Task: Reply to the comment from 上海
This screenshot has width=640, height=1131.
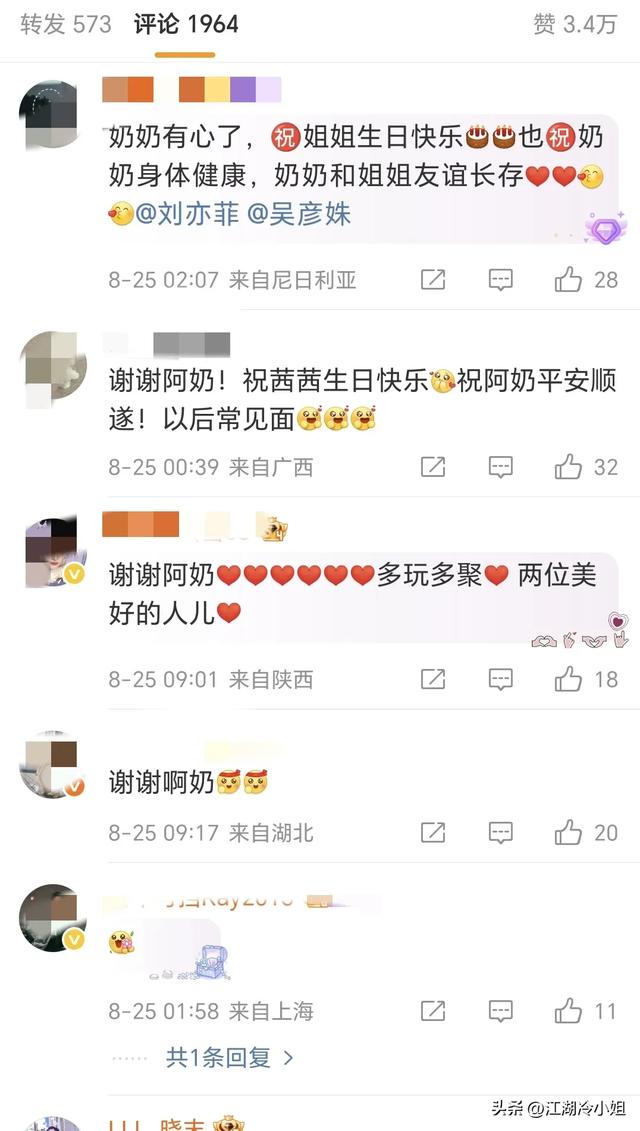Action: click(x=501, y=1011)
